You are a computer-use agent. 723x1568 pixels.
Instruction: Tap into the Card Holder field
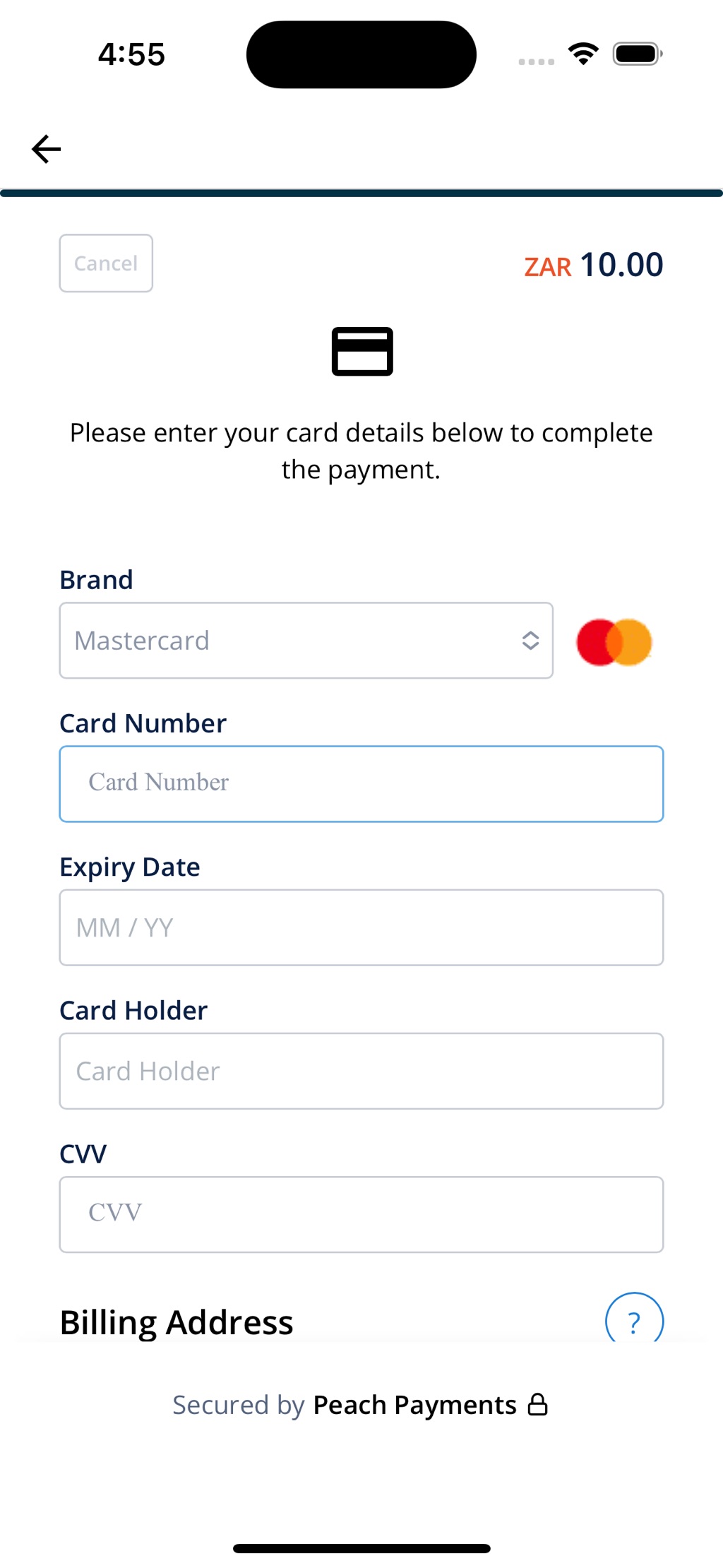361,1071
